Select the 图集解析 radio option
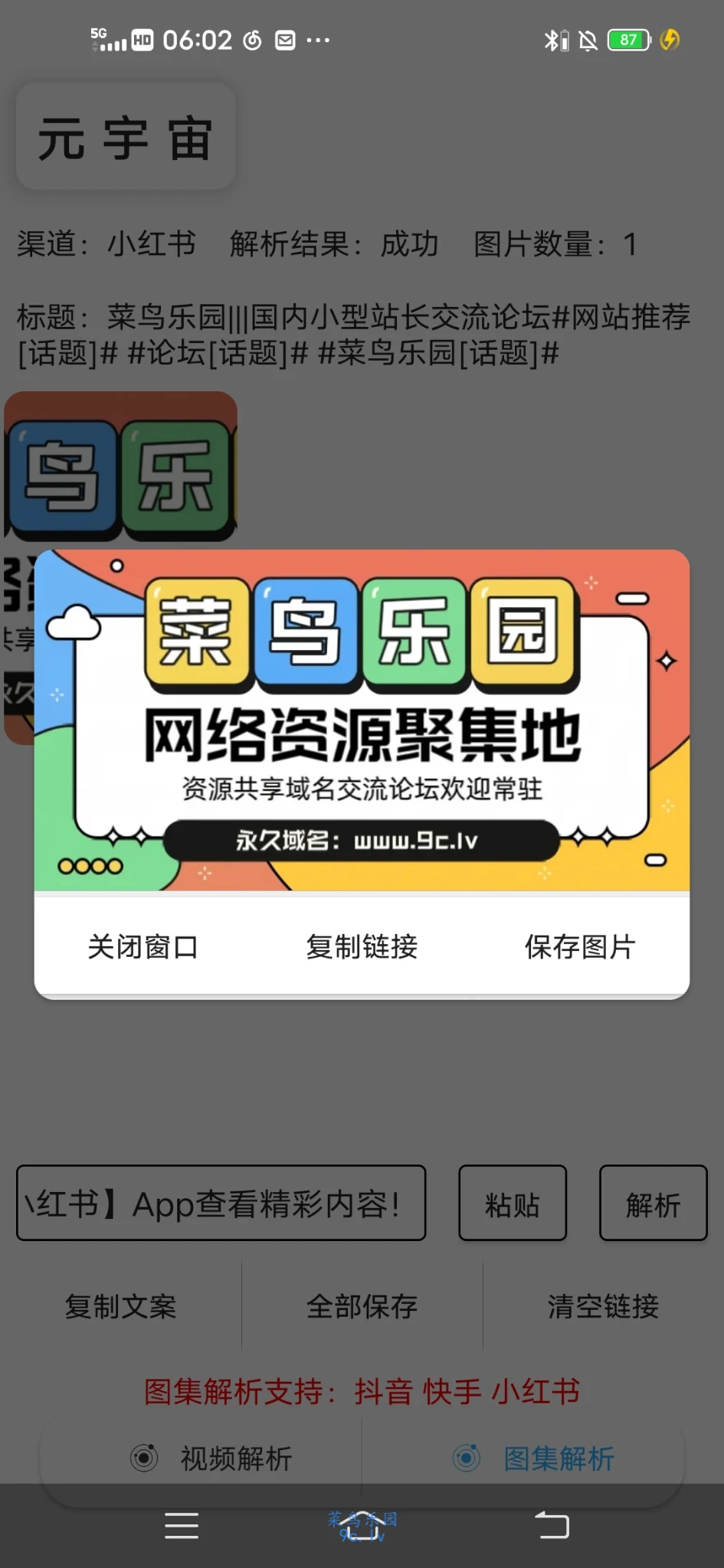 pyautogui.click(x=534, y=1458)
